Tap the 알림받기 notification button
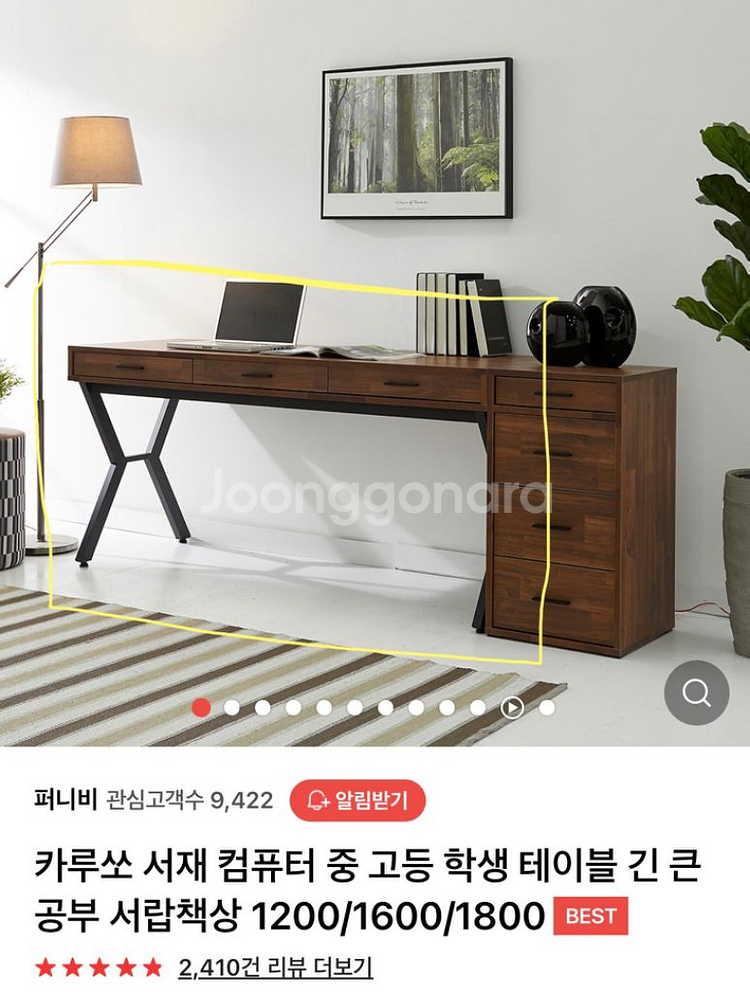The width and height of the screenshot is (750, 994). (x=357, y=801)
